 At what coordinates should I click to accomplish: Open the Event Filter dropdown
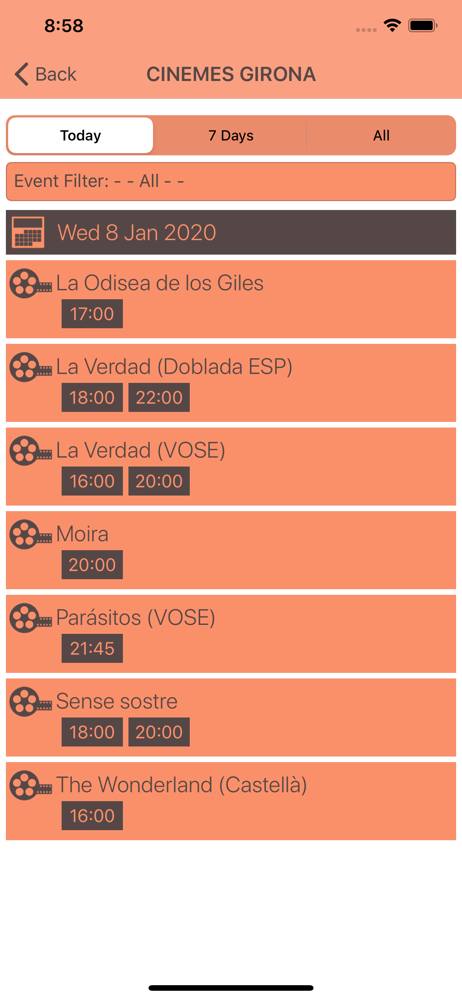pyautogui.click(x=231, y=182)
